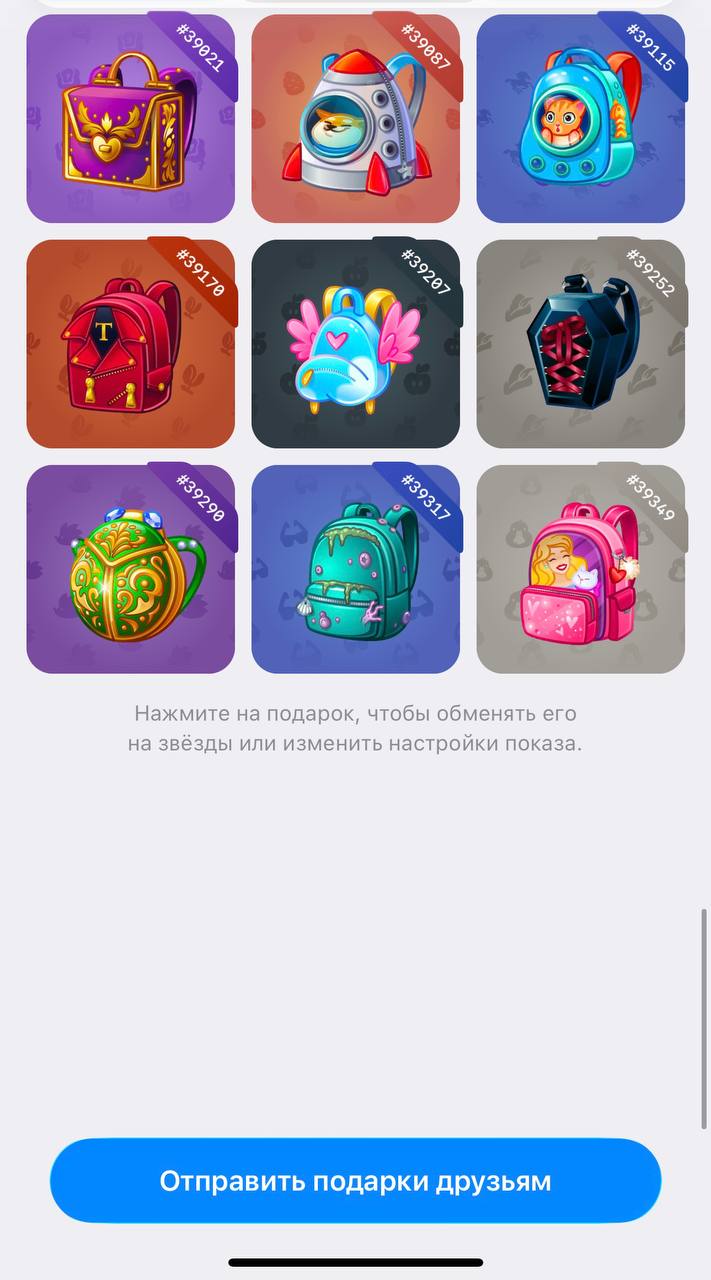Open gift #39021 purple gold handbag
The height and width of the screenshot is (1280, 711).
[130, 118]
